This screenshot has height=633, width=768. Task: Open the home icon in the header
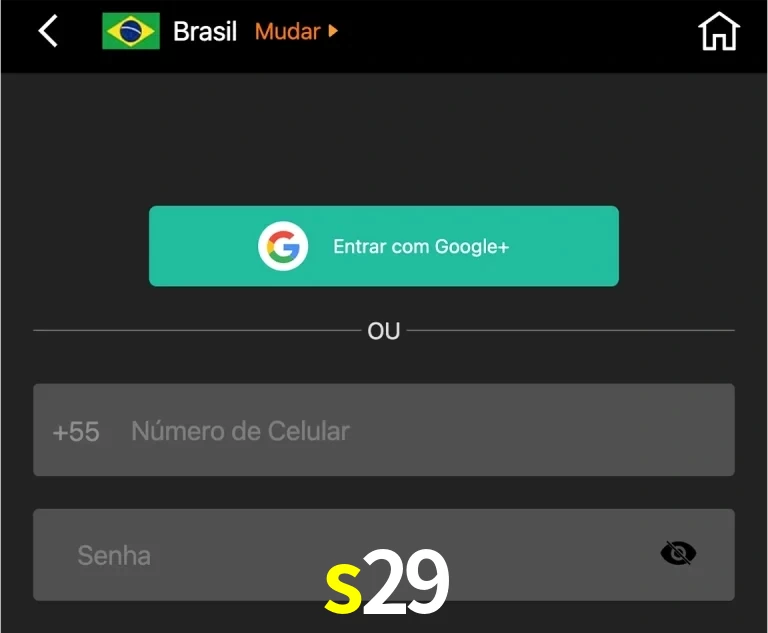click(x=718, y=32)
